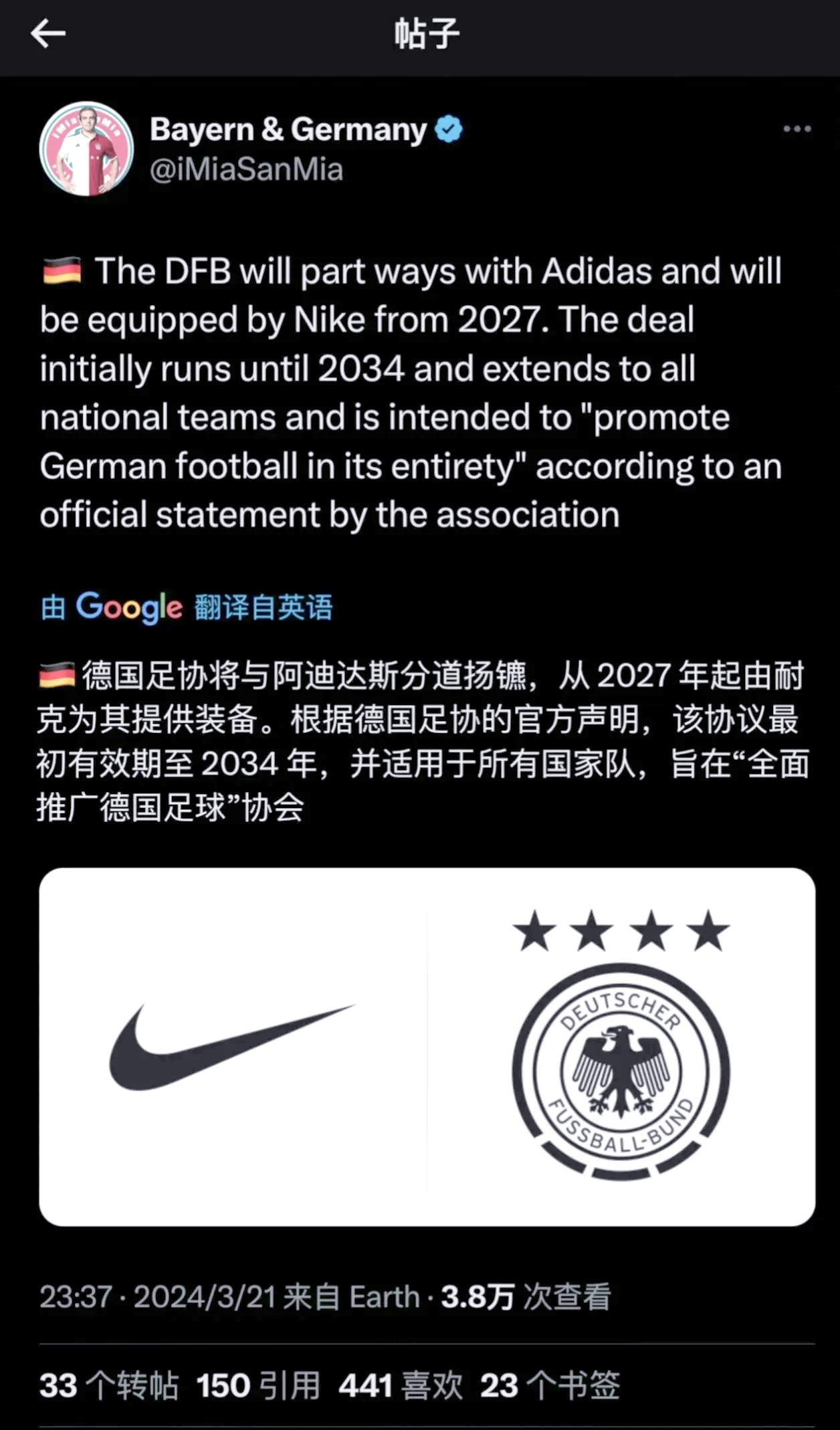Click the account name Bayern & Germany
Screen dimensions: 840x1430
288,129
